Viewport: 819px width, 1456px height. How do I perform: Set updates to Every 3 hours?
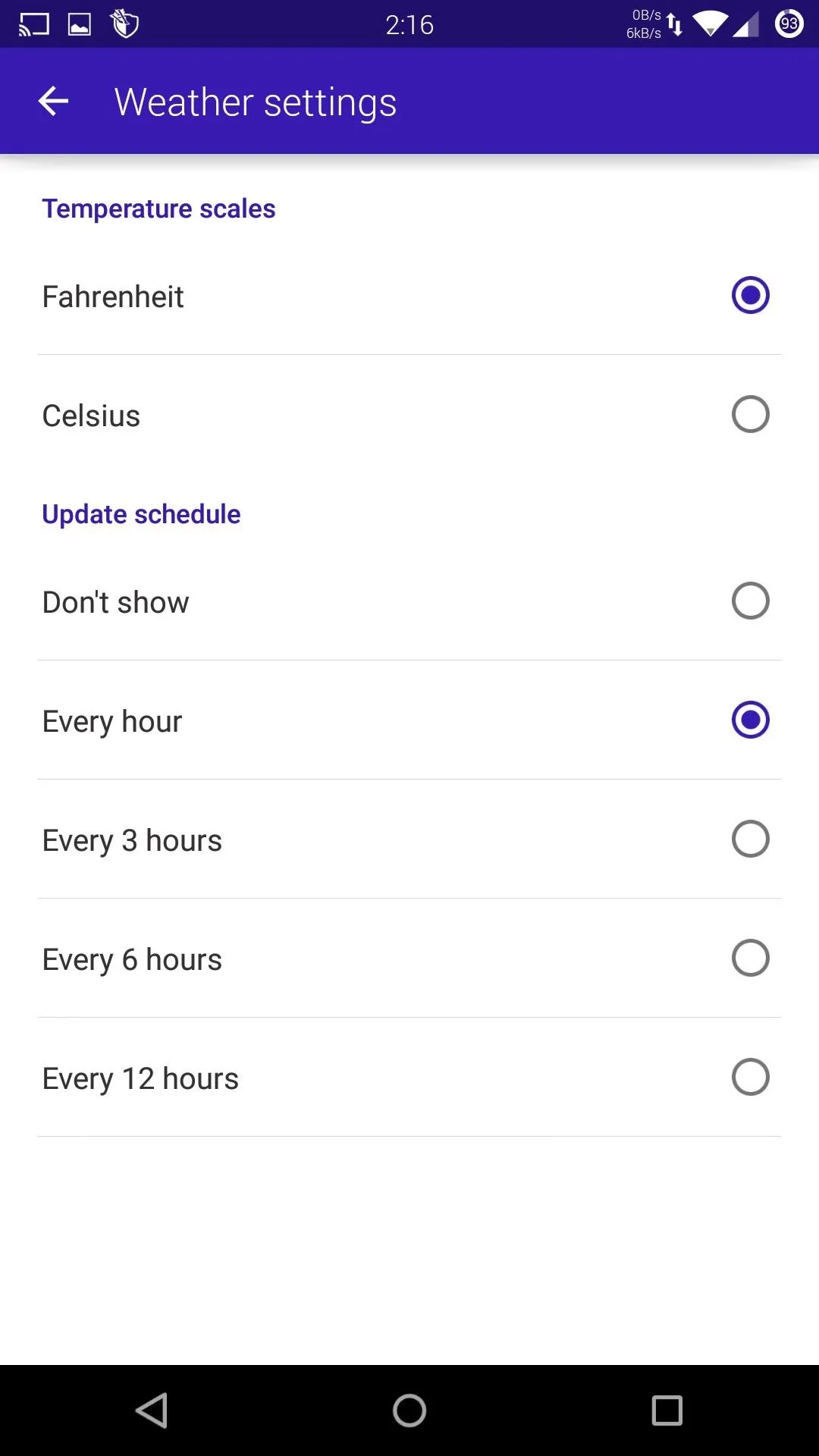point(409,839)
